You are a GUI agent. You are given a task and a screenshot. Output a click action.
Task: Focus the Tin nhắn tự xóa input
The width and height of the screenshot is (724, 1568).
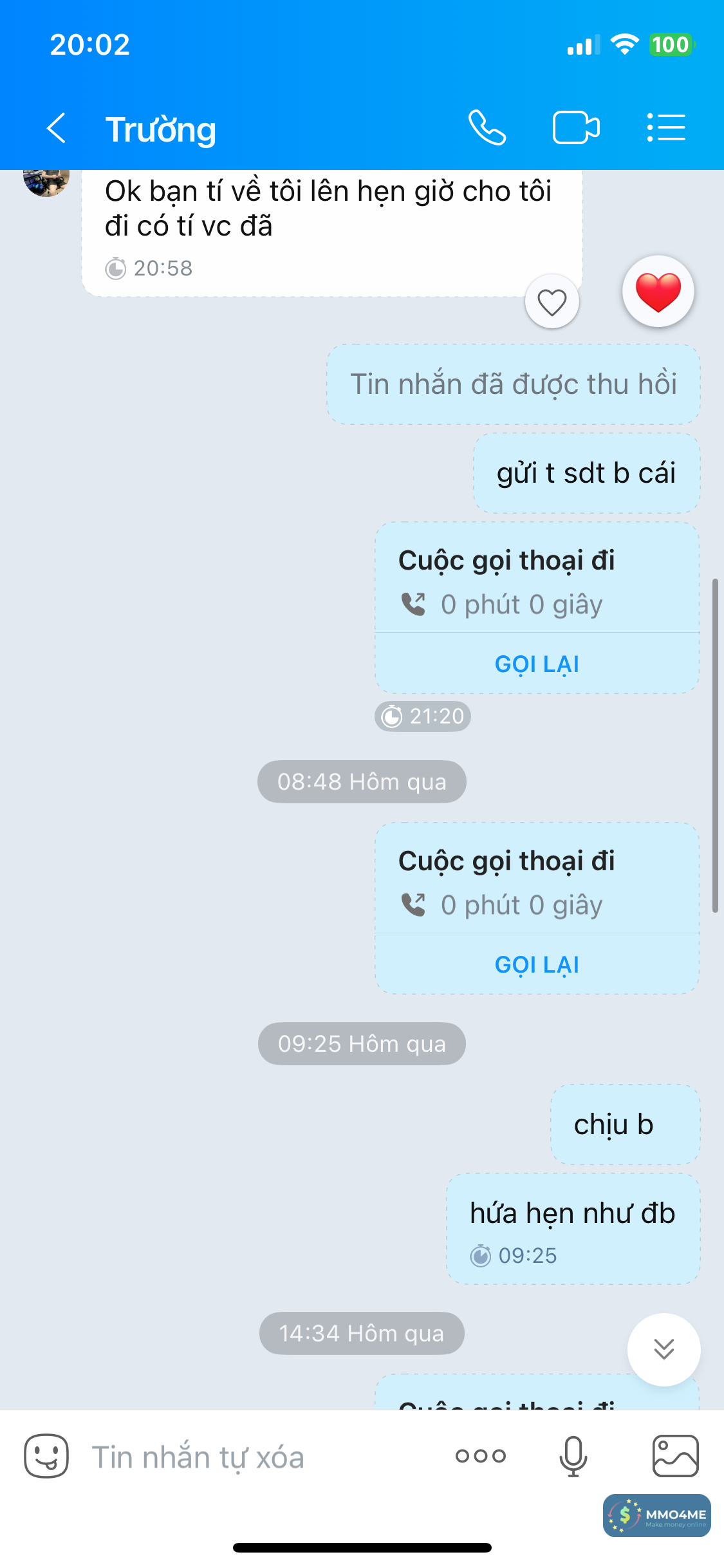pos(257,1457)
